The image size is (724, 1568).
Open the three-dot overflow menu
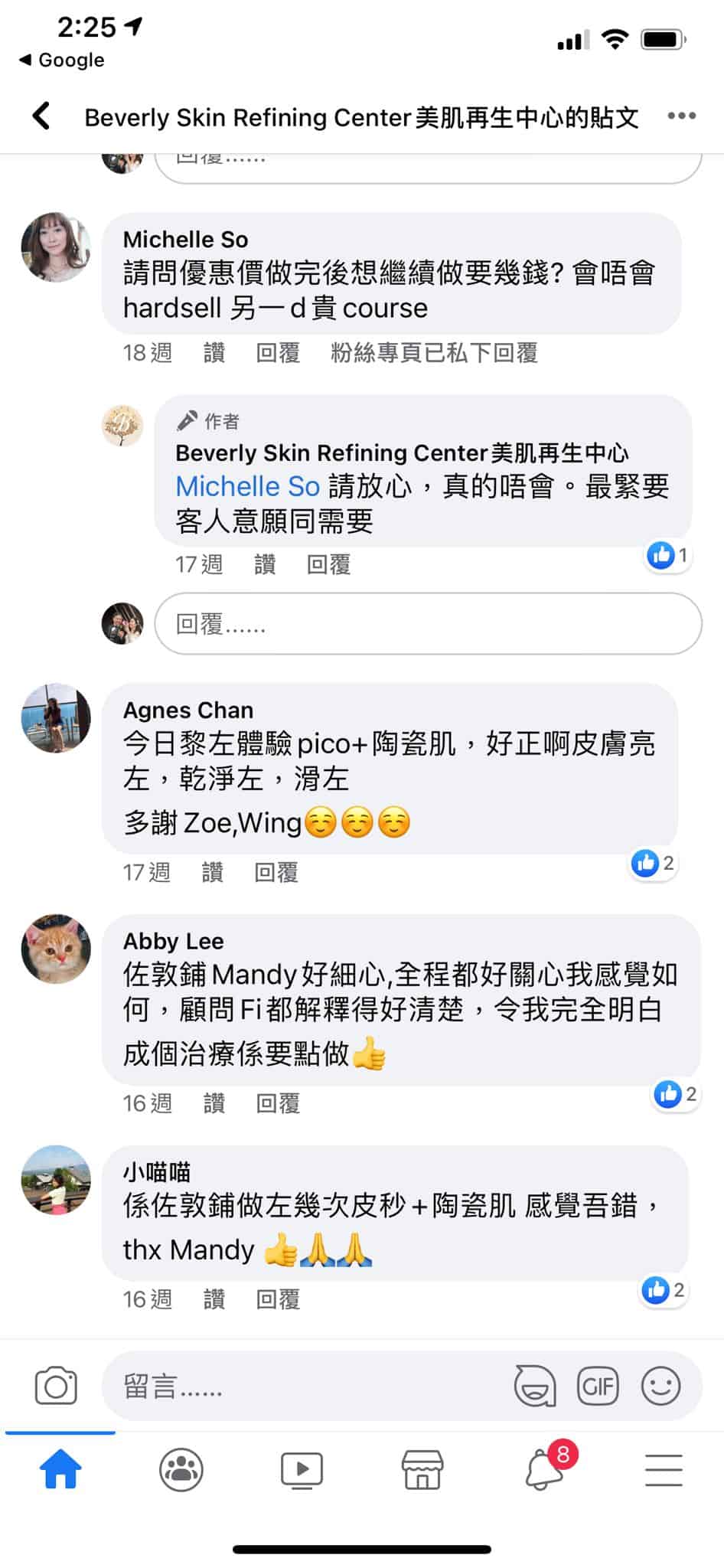pyautogui.click(x=681, y=116)
